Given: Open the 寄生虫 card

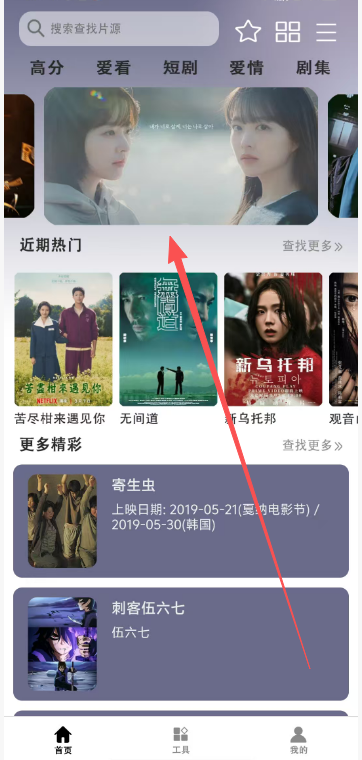Looking at the screenshot, I should pyautogui.click(x=181, y=521).
